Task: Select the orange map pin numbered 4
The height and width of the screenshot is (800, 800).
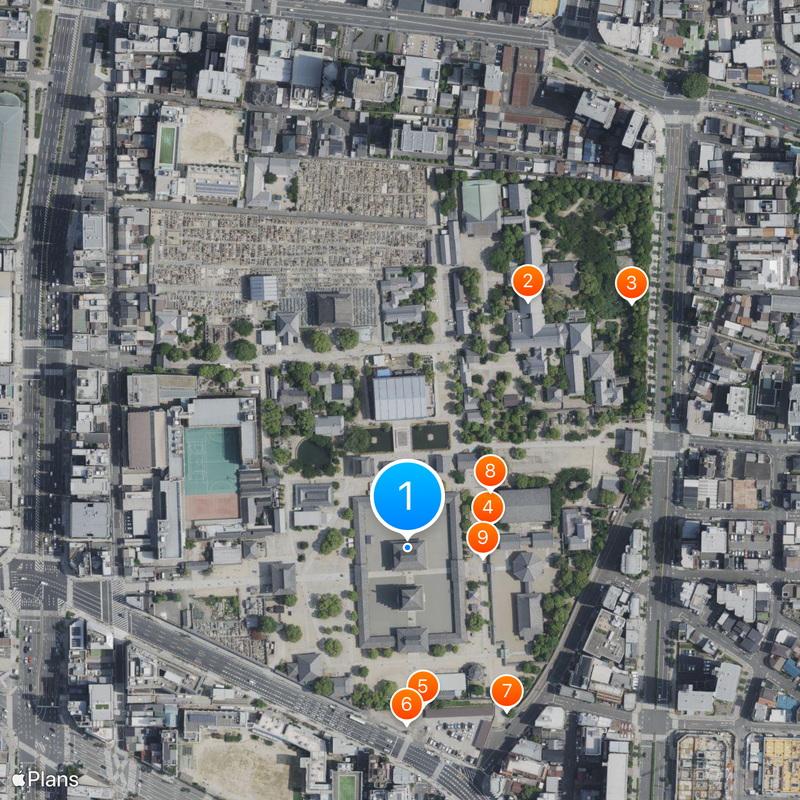Action: point(488,507)
